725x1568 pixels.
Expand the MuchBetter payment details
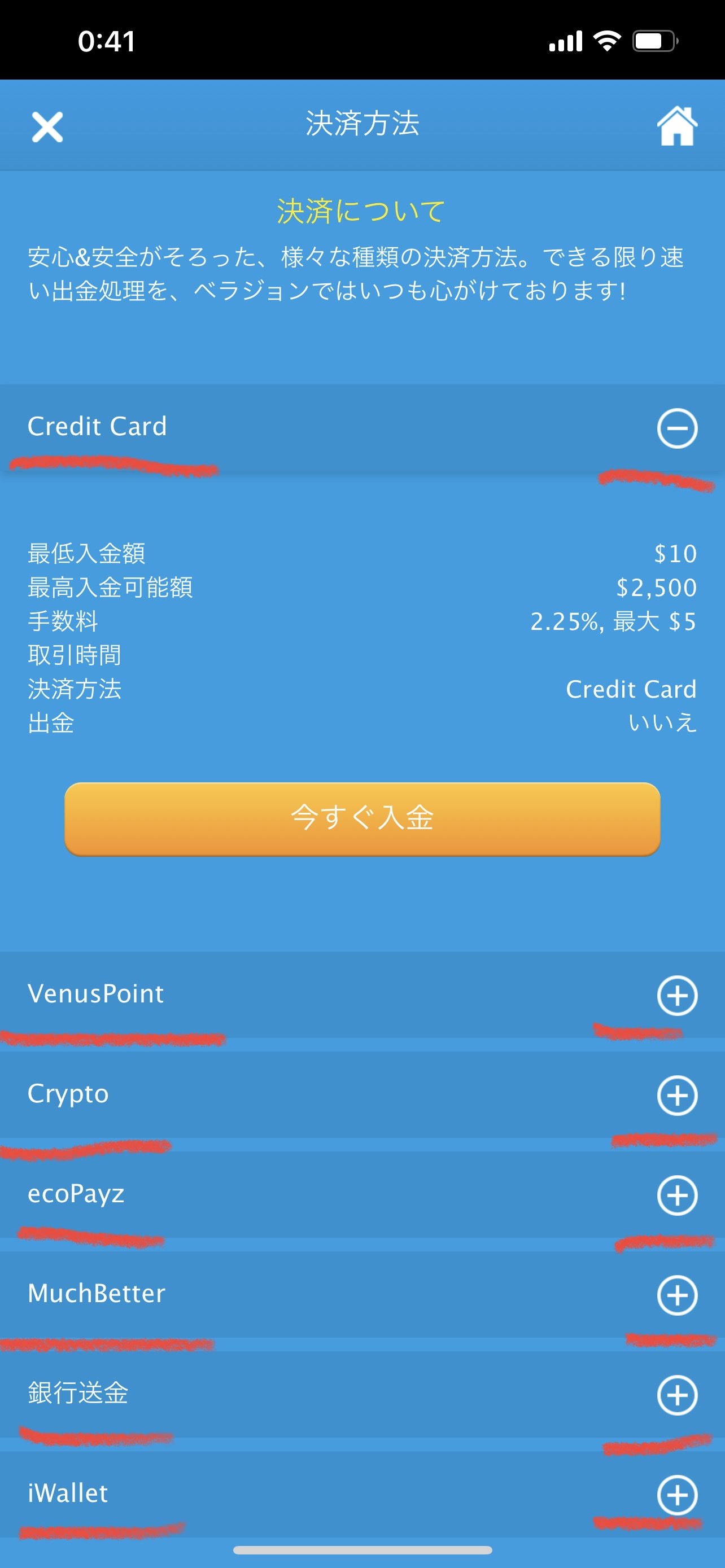(676, 1295)
